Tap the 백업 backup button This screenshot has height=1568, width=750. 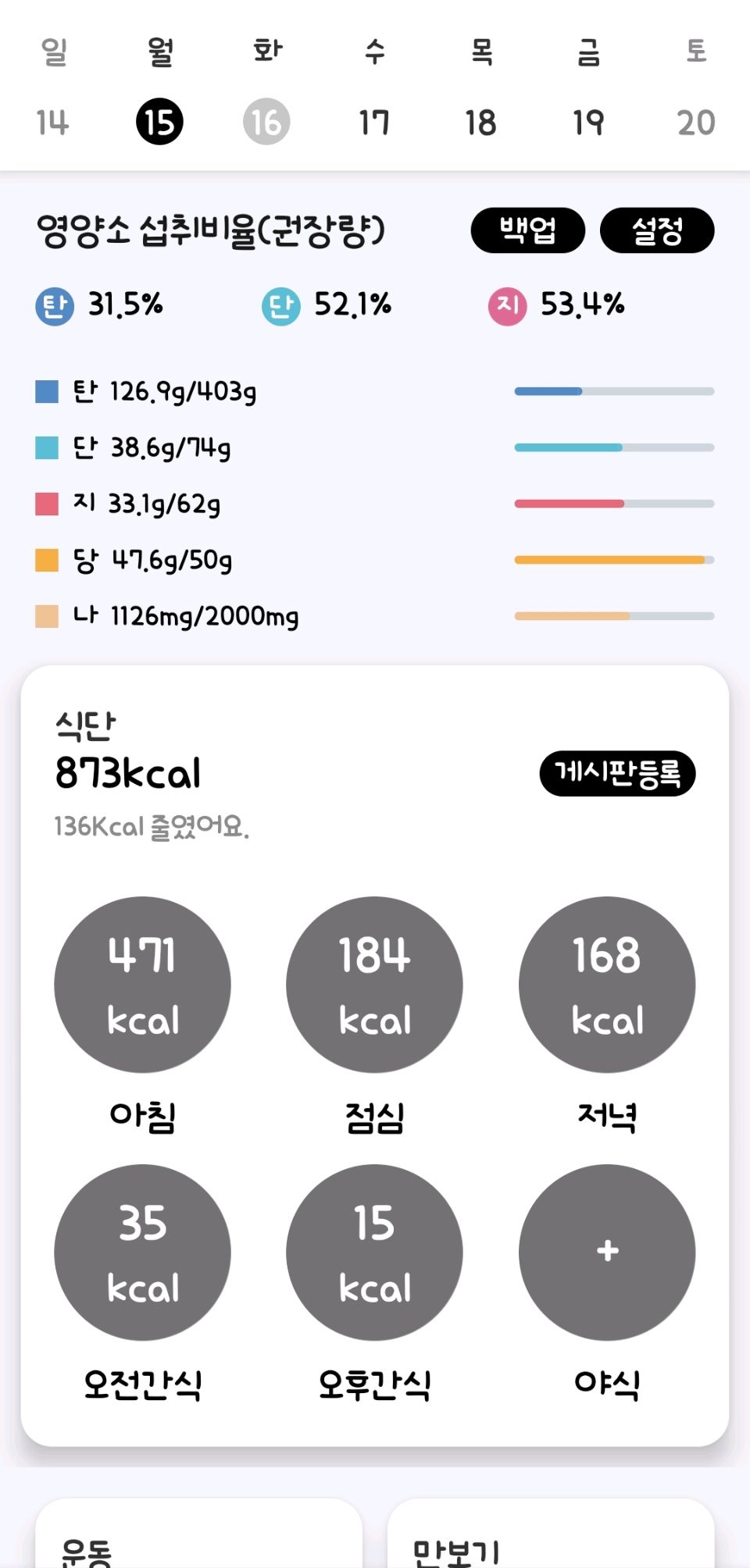click(527, 230)
